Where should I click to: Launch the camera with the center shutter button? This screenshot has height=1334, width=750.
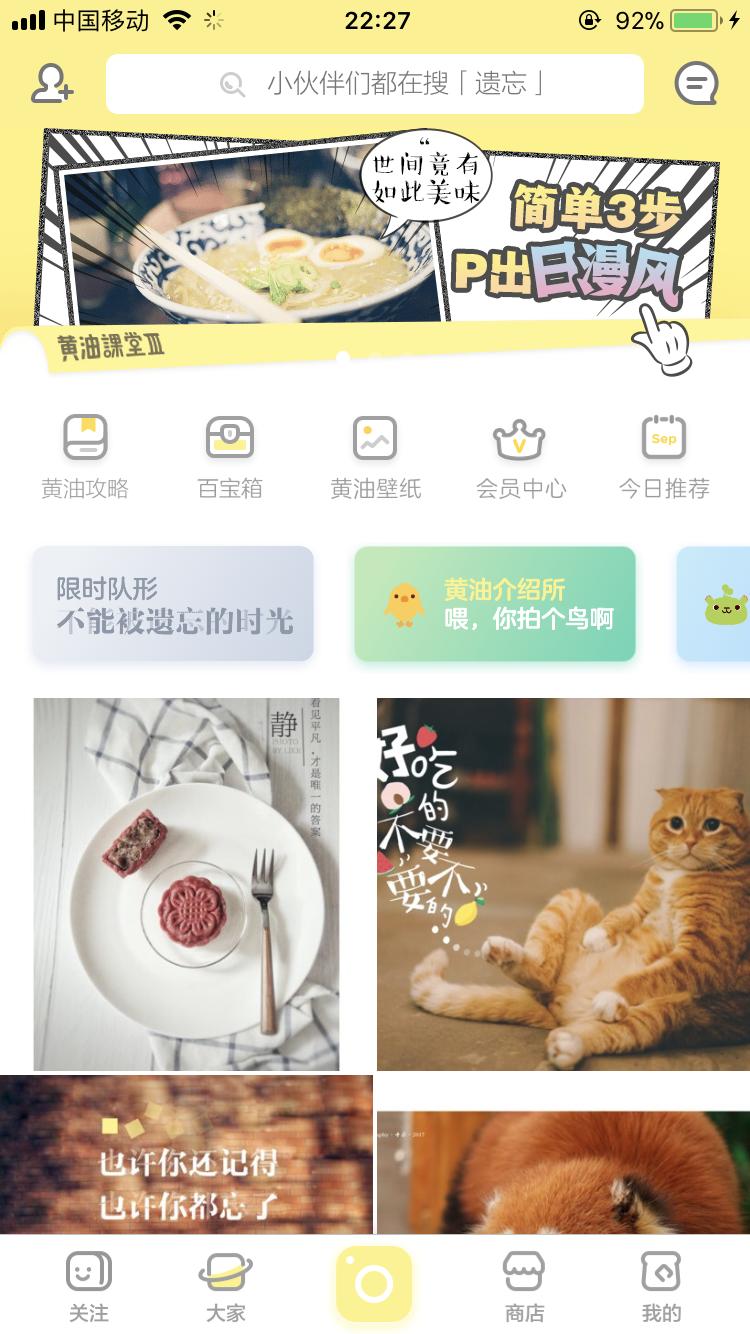(x=374, y=1283)
